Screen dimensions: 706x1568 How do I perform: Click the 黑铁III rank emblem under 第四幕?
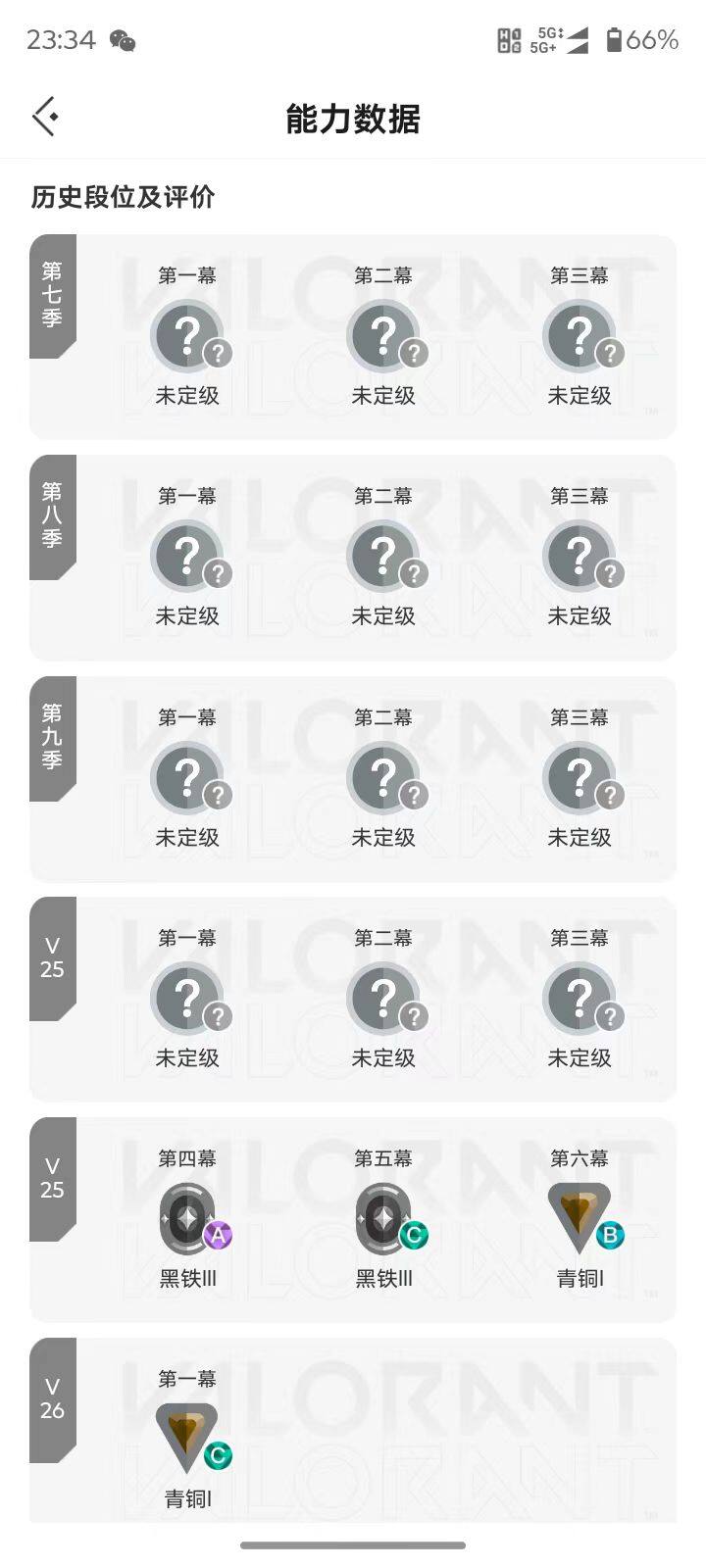[187, 1218]
